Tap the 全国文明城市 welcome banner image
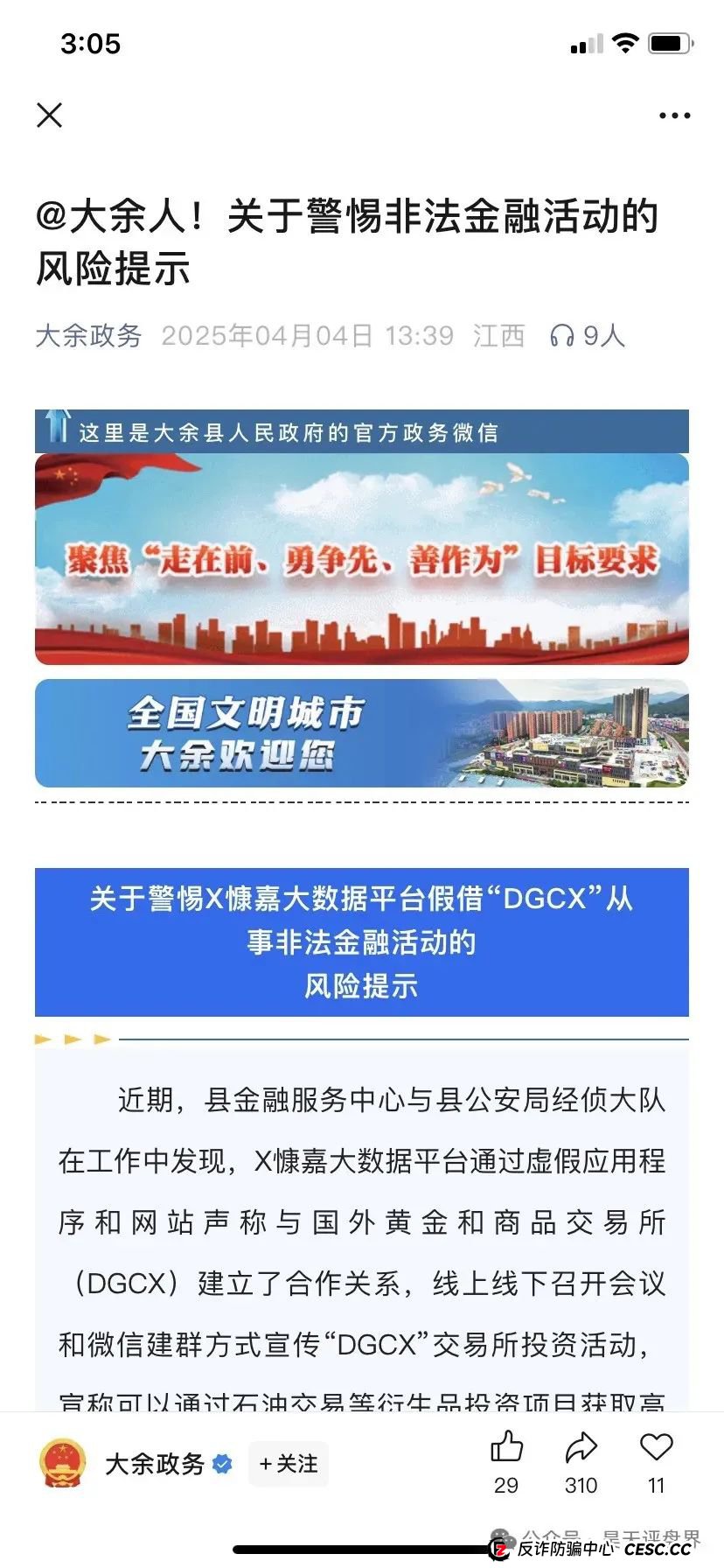This screenshot has width=724, height=1568. [x=361, y=733]
